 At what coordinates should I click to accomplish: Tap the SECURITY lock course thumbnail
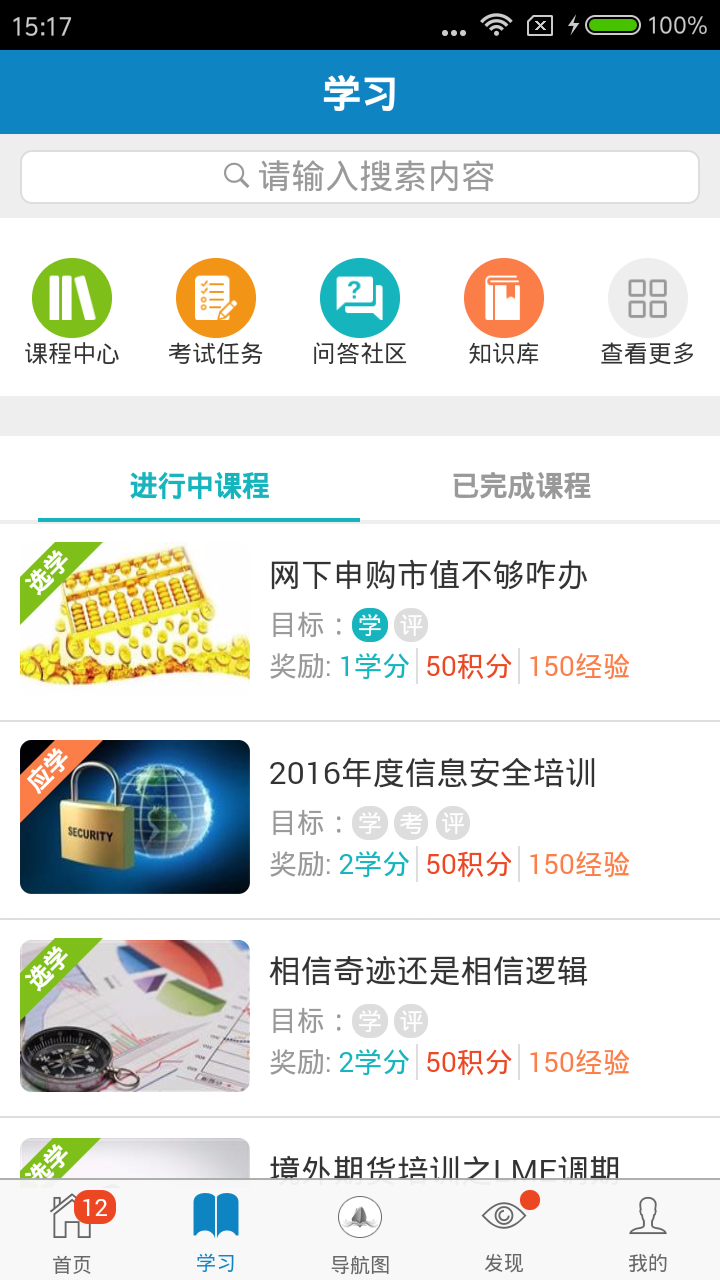pyautogui.click(x=135, y=816)
